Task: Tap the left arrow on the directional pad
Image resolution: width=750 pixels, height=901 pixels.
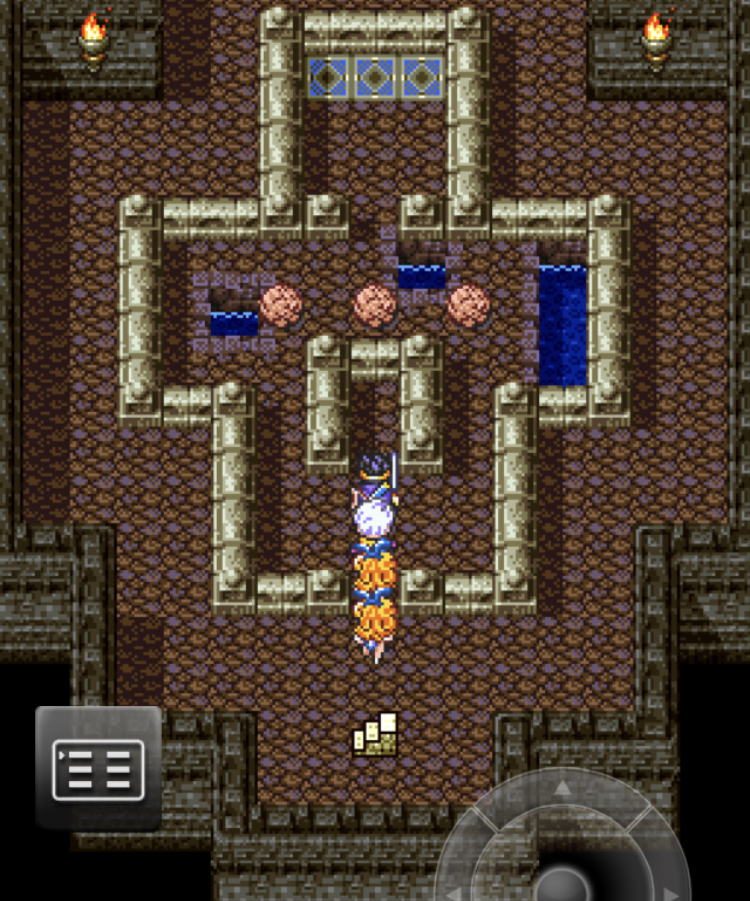Action: point(457,891)
